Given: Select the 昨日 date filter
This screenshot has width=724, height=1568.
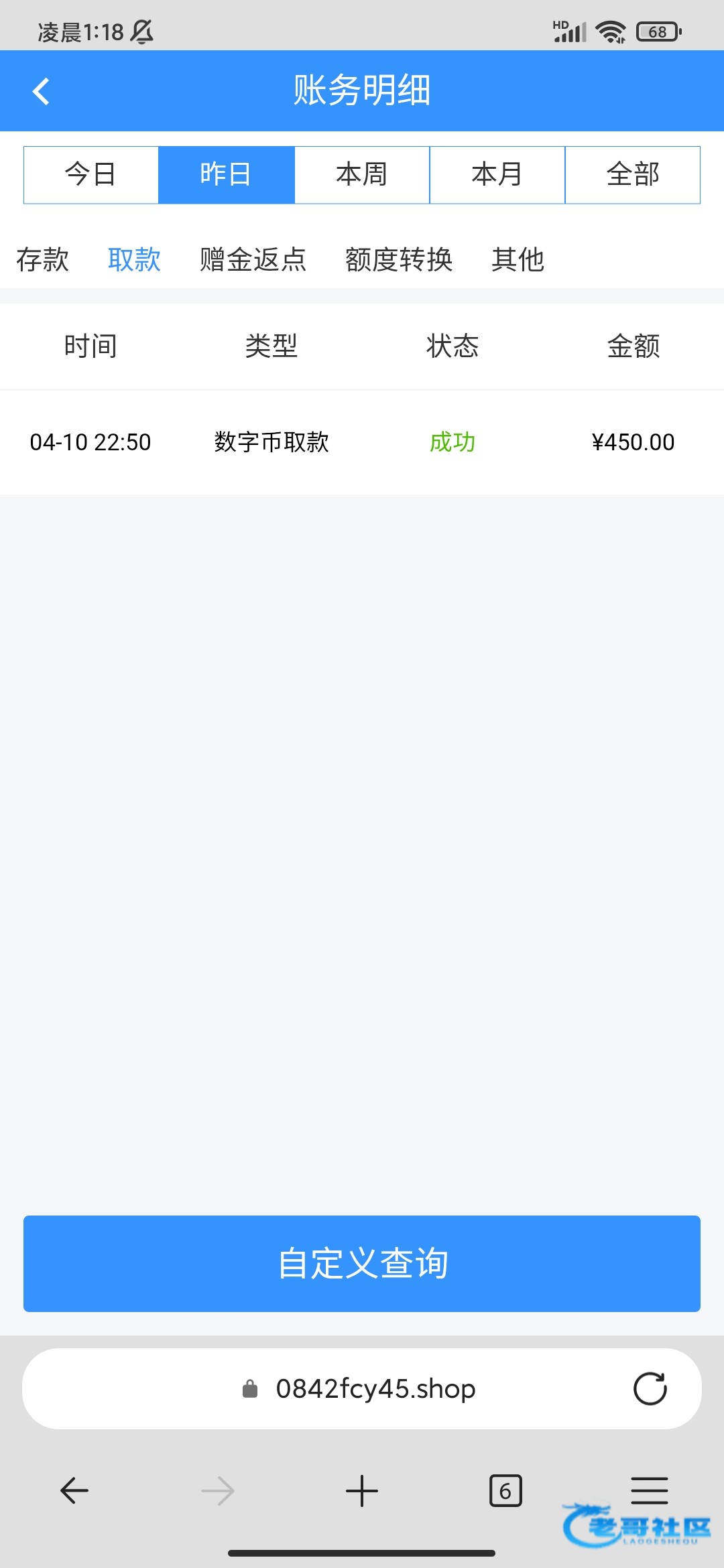Looking at the screenshot, I should point(227,175).
